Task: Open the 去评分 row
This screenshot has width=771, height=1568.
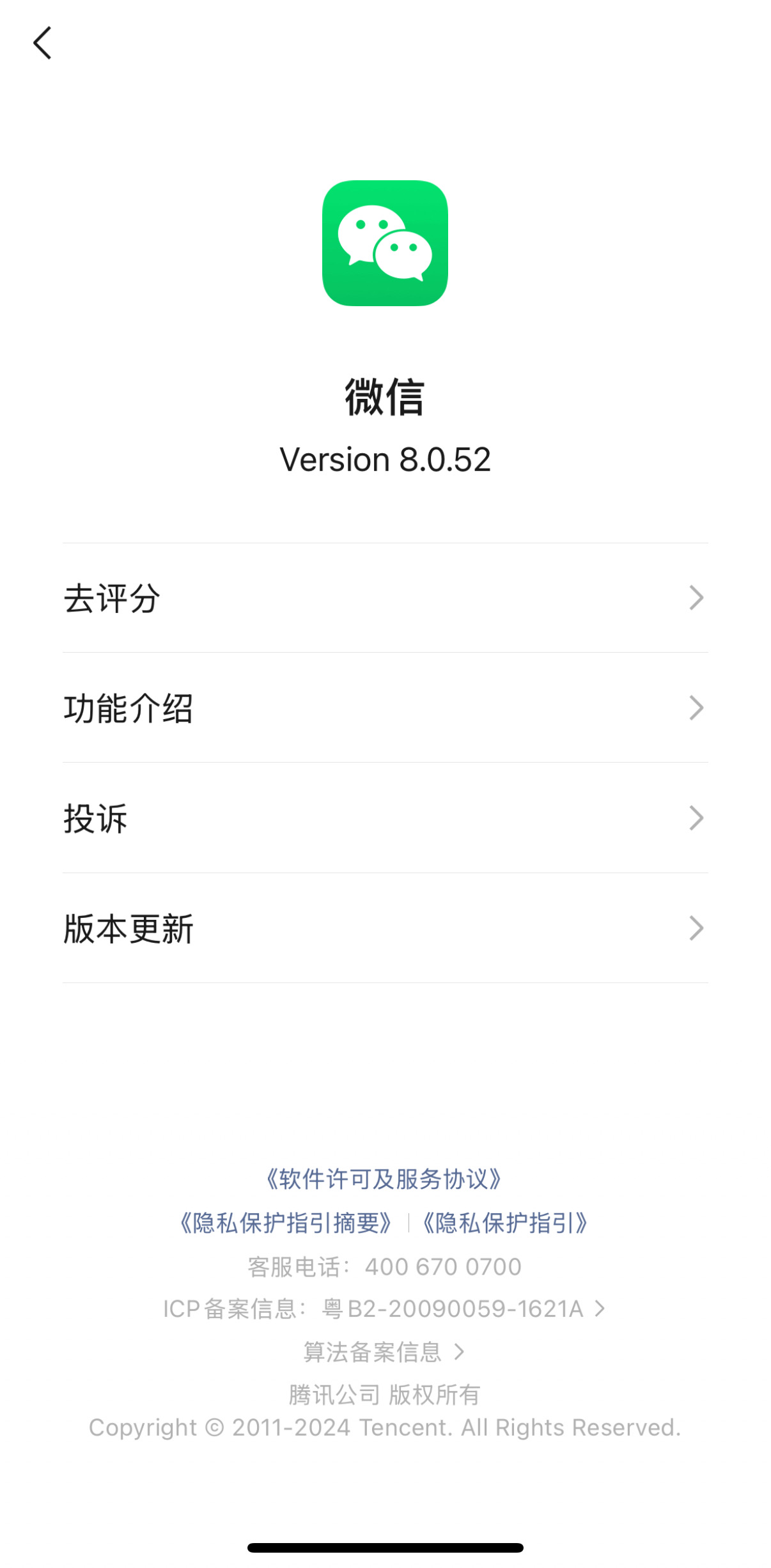Action: (x=385, y=598)
